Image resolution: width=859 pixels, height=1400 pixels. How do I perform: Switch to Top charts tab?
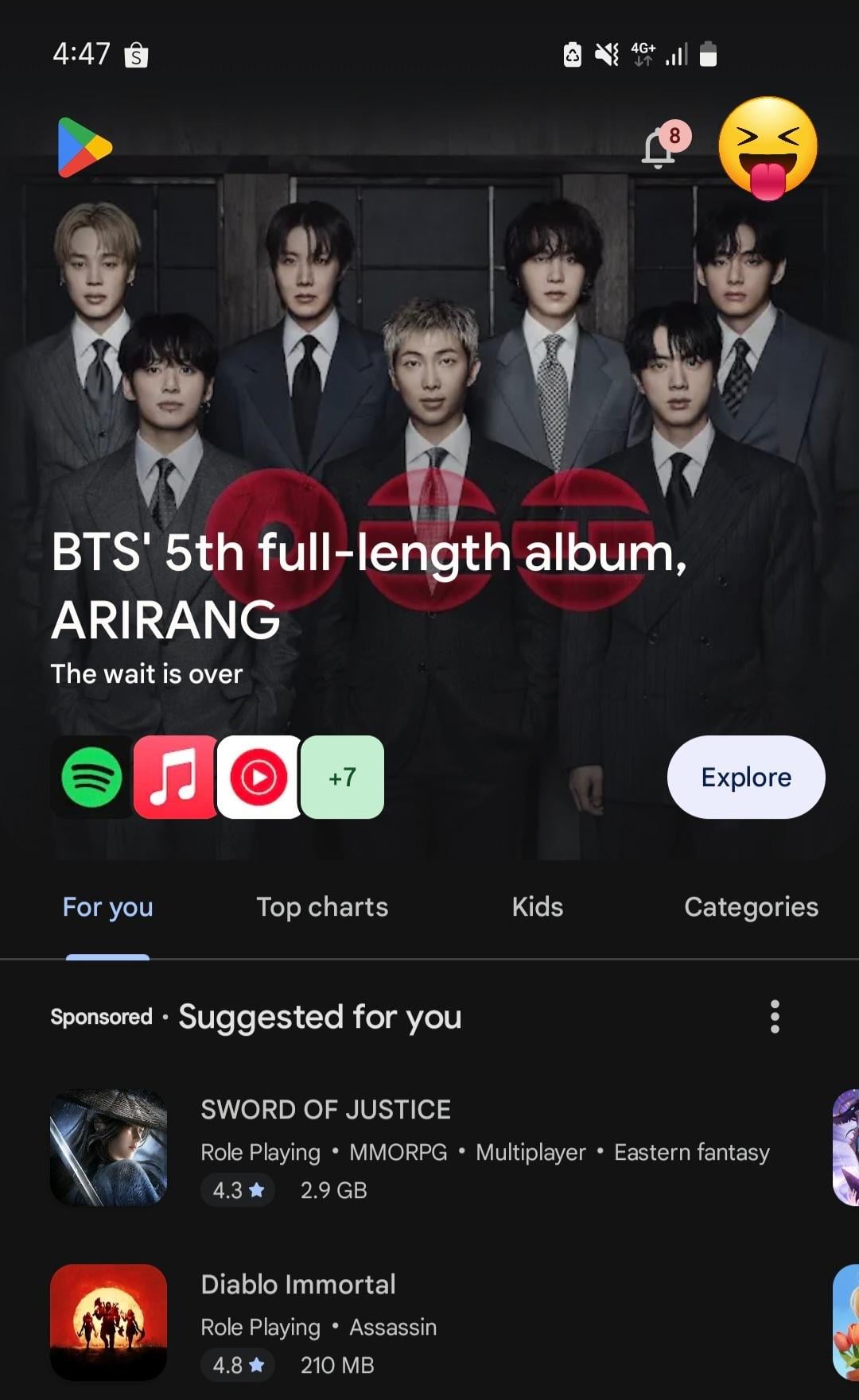[322, 907]
